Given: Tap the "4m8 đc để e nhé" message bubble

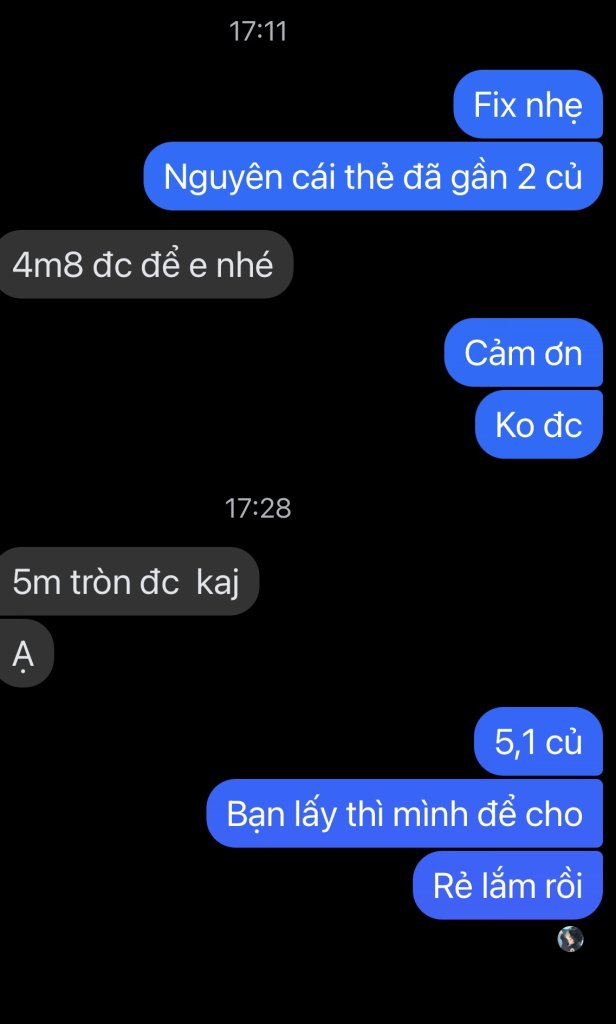Looking at the screenshot, I should click(144, 264).
